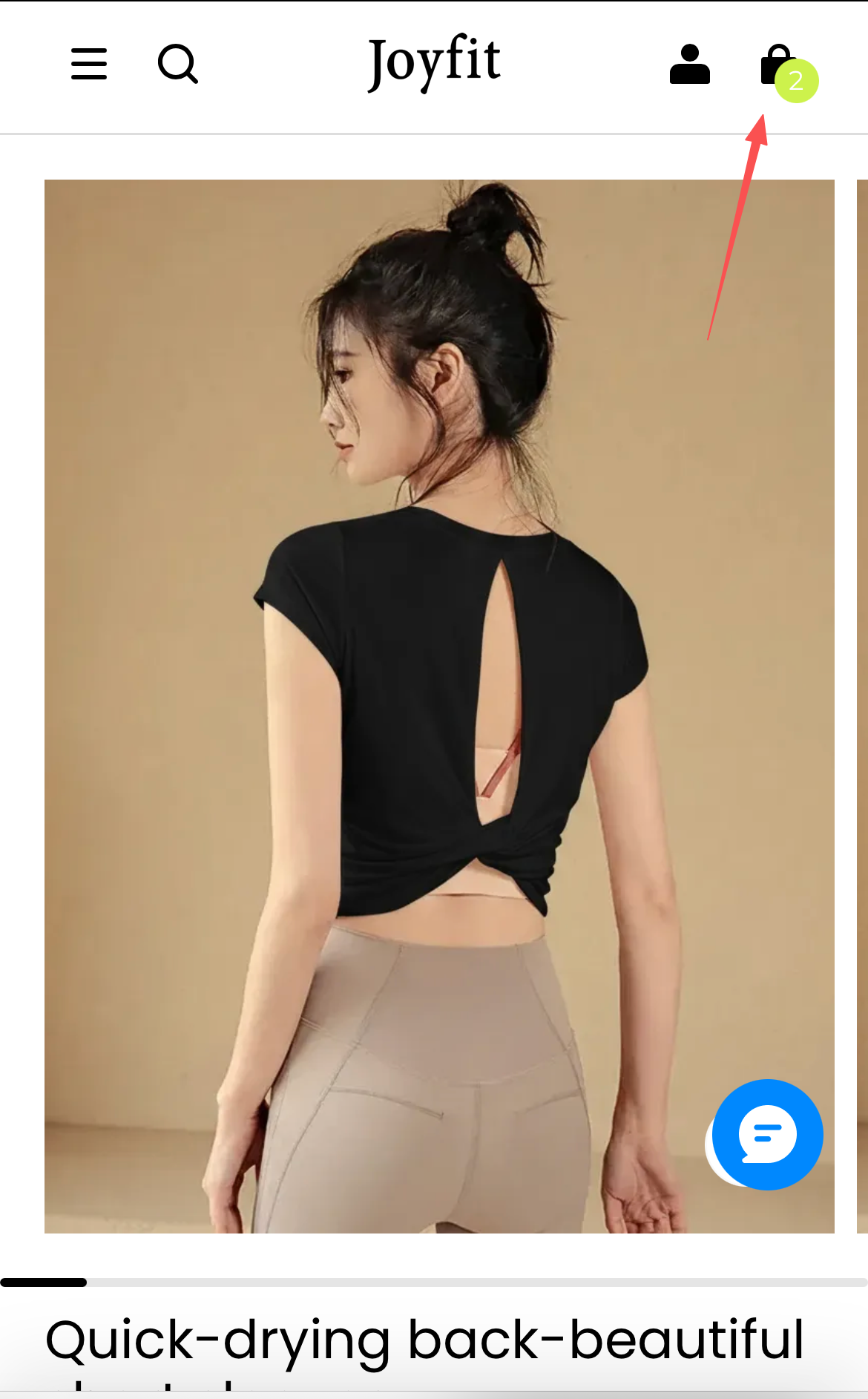Open the hamburger navigation menu
The image size is (868, 1399).
tap(89, 64)
